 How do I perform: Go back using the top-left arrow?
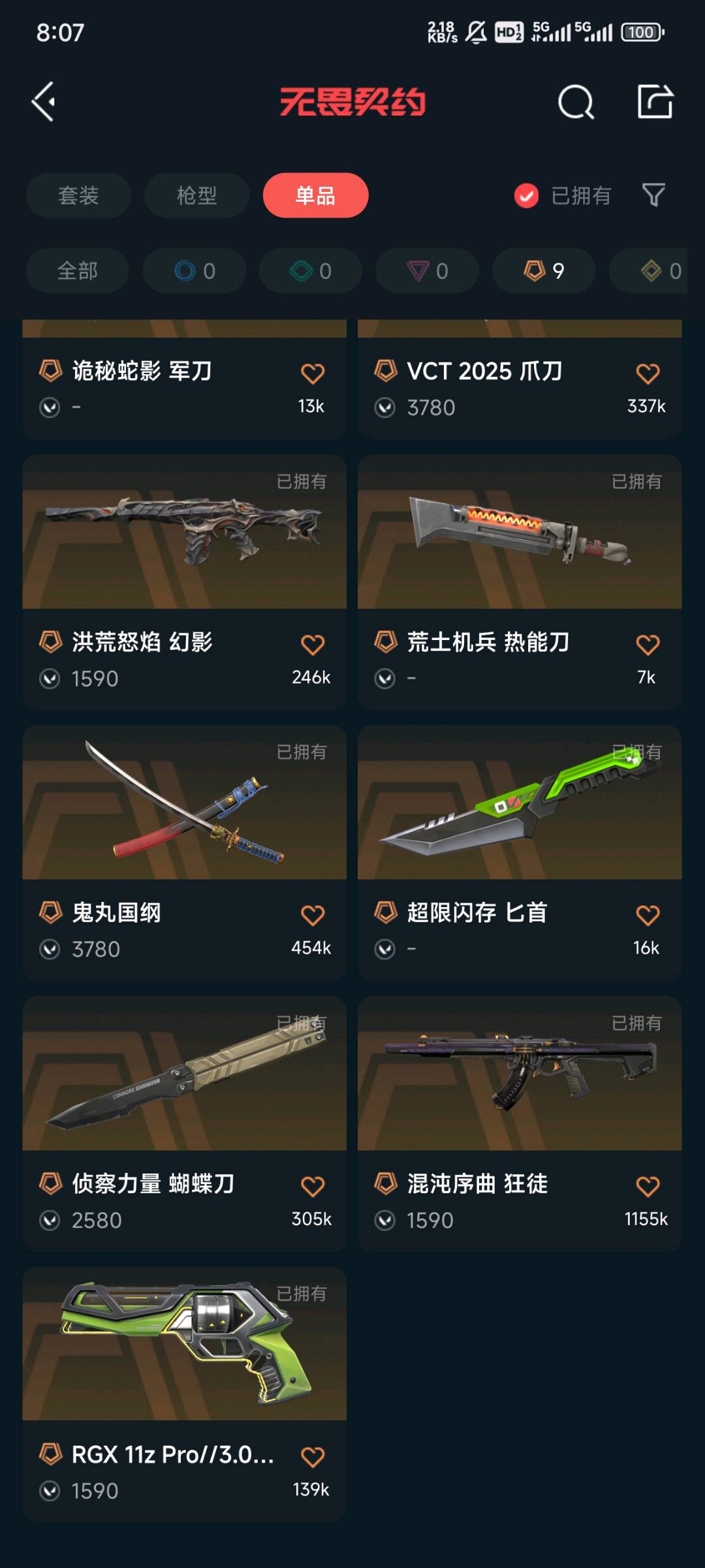tap(44, 102)
